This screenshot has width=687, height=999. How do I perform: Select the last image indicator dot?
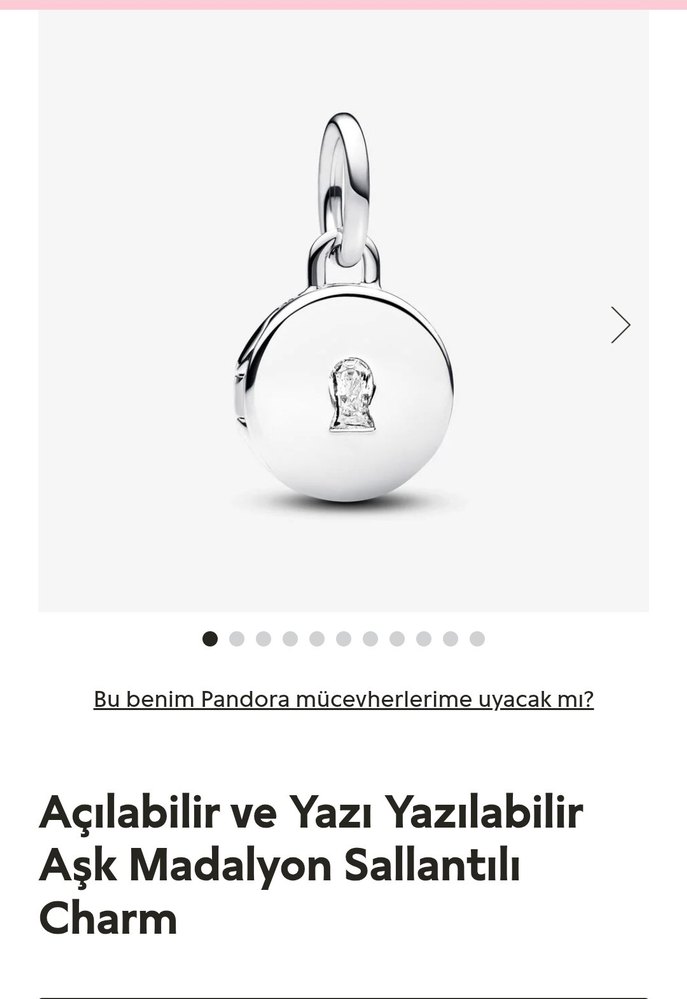coord(477,639)
